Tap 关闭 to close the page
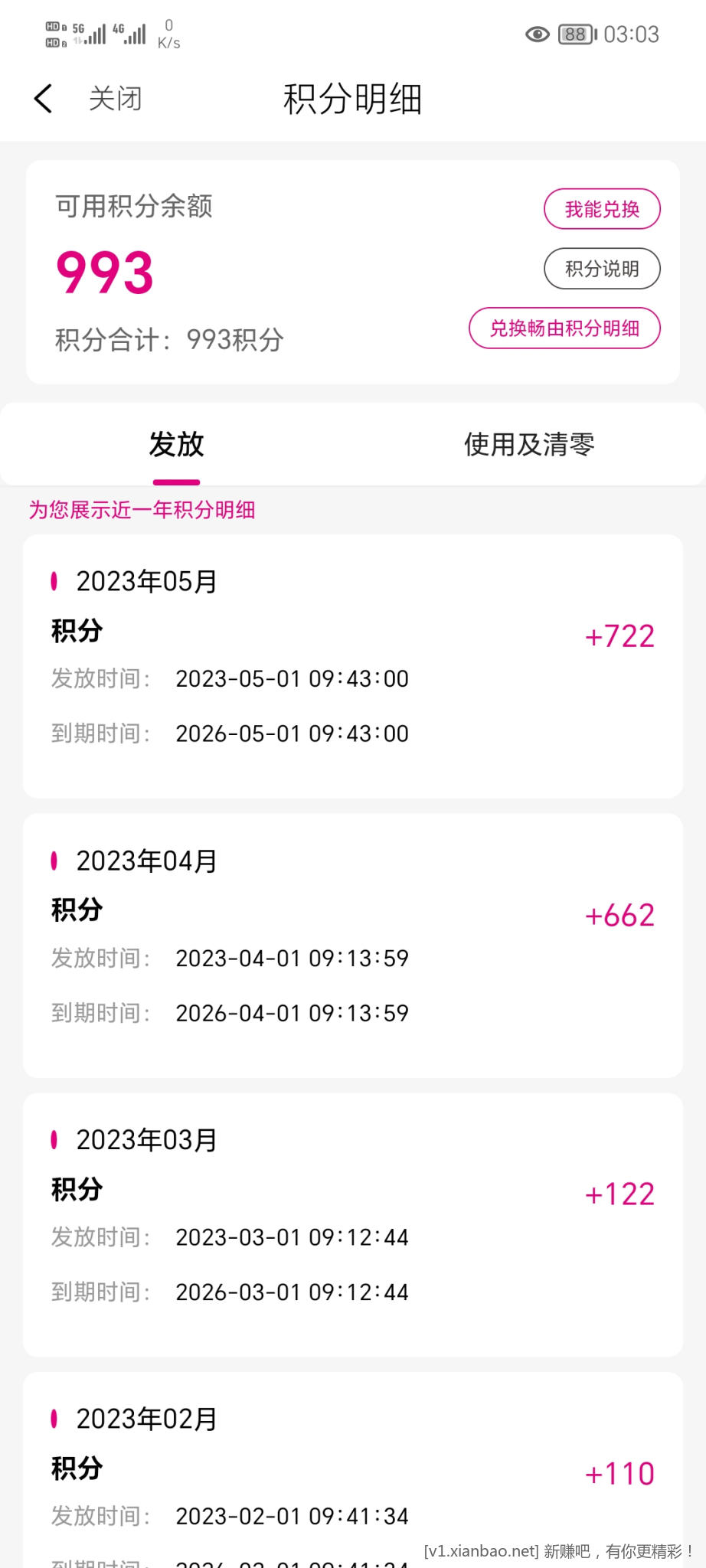The width and height of the screenshot is (706, 1568). coord(115,99)
